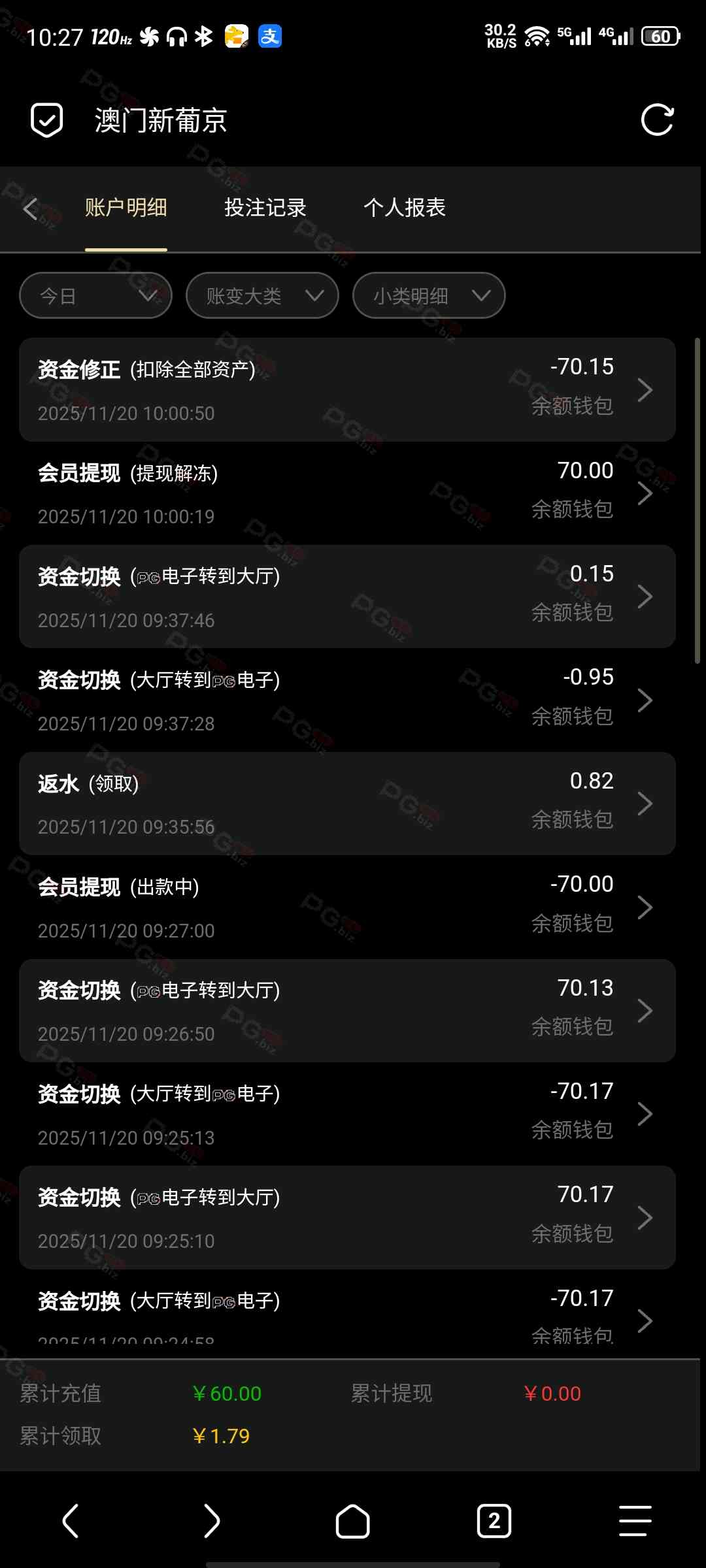Open the browser tab switcher showing 2
Viewport: 706px width, 1568px height.
(x=494, y=1522)
